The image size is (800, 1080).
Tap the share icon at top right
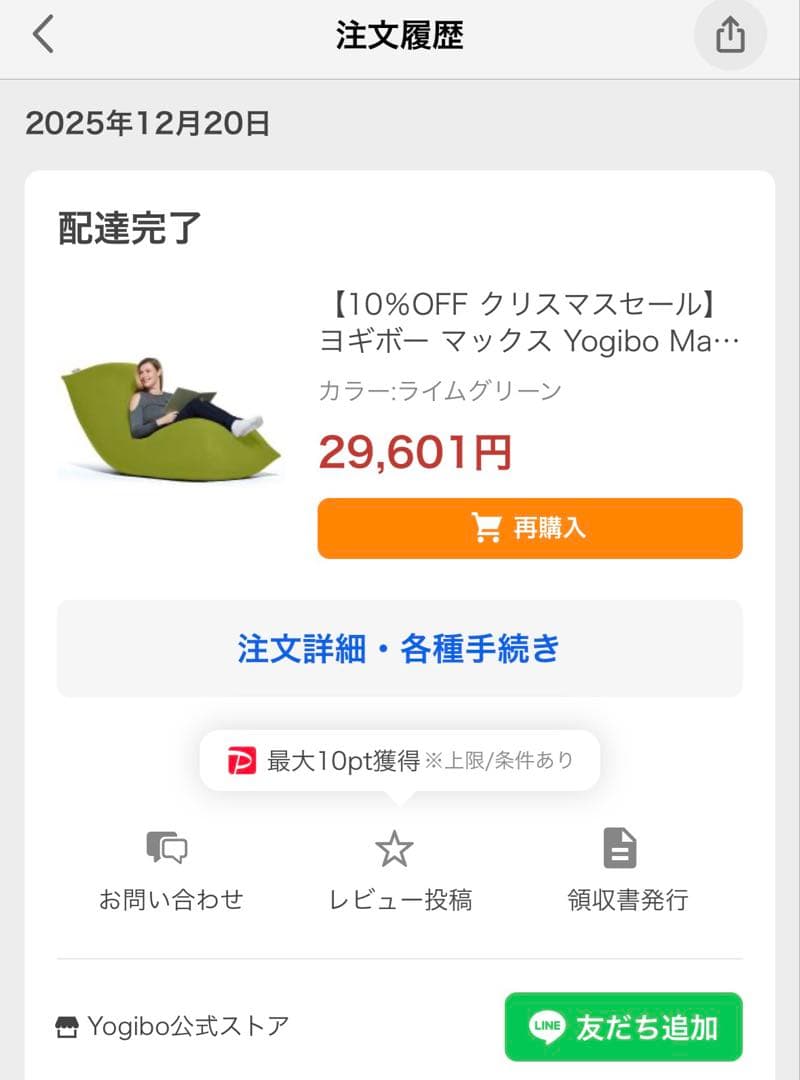tap(730, 34)
